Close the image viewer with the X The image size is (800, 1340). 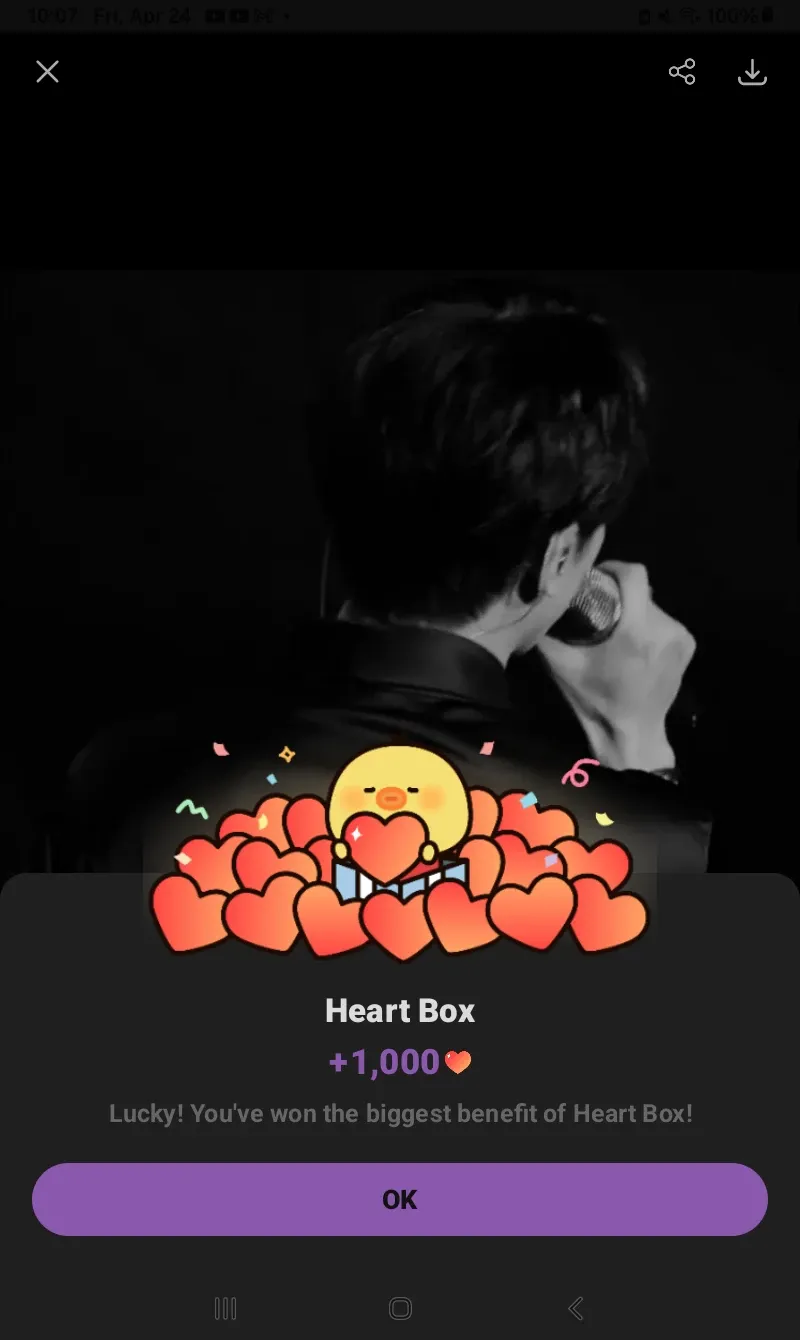(x=48, y=72)
